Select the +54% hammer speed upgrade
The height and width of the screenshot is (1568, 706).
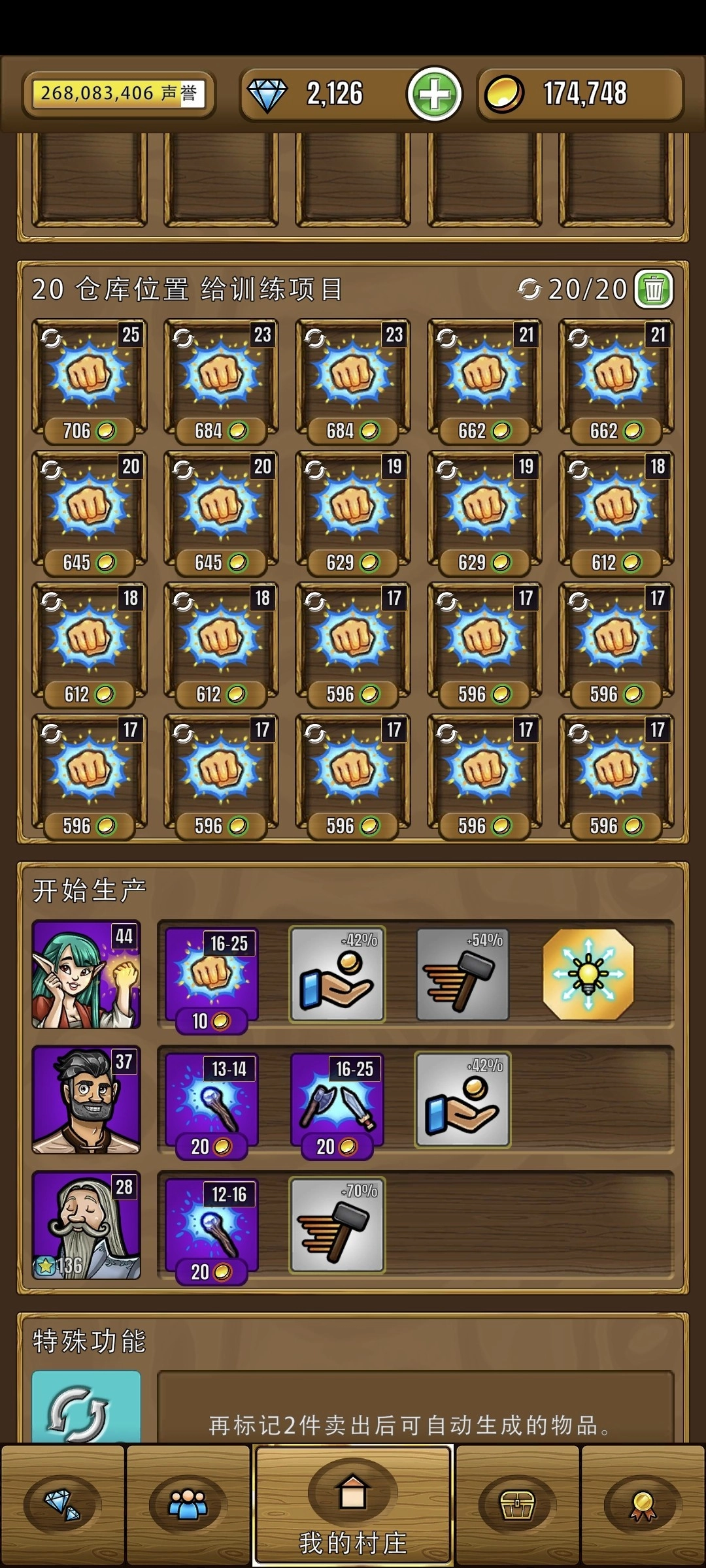tap(463, 974)
